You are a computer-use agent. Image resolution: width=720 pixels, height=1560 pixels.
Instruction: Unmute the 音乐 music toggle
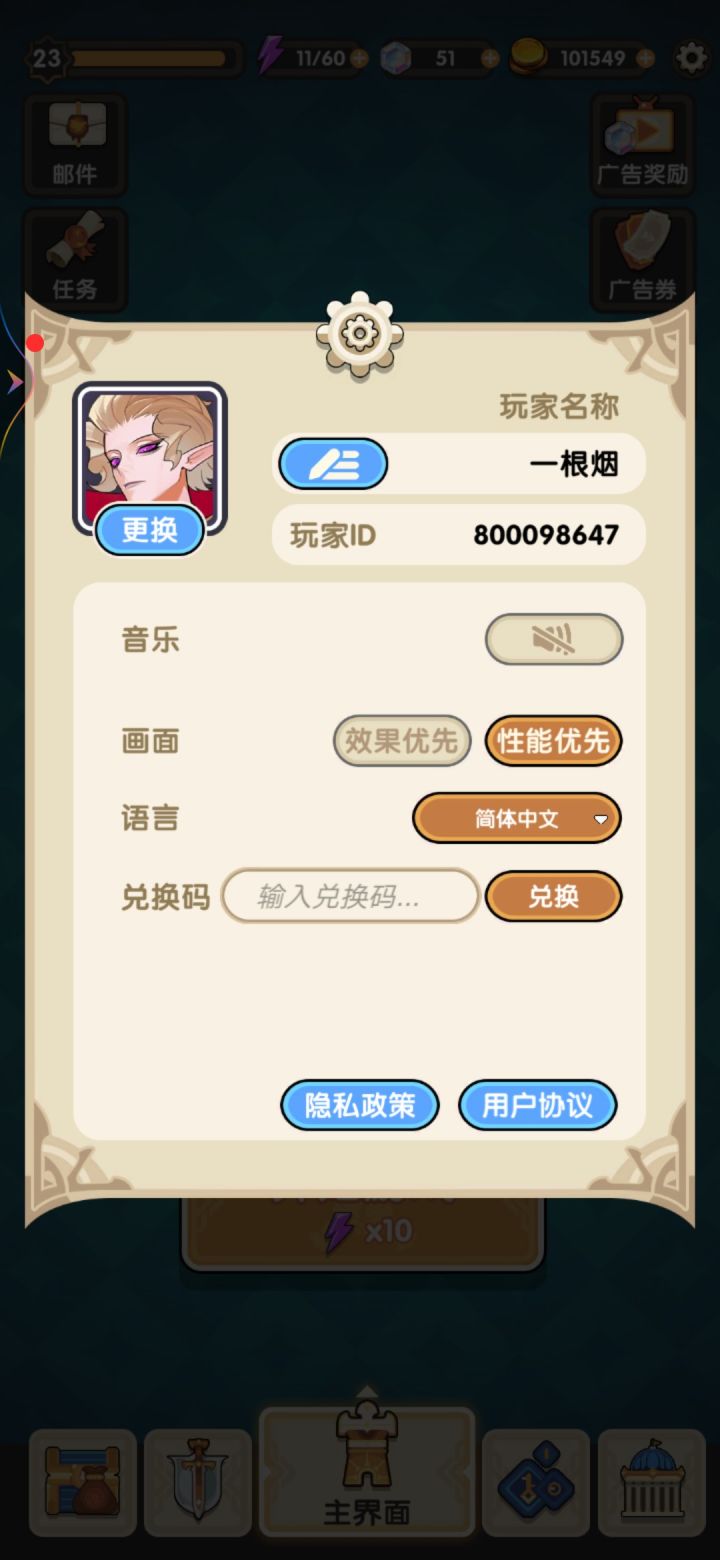point(554,639)
